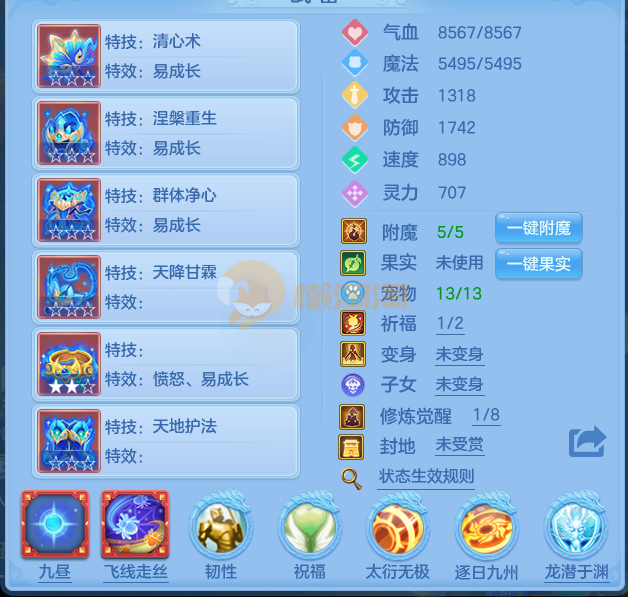Tap the 一键附魔 button
The image size is (628, 597).
[539, 228]
